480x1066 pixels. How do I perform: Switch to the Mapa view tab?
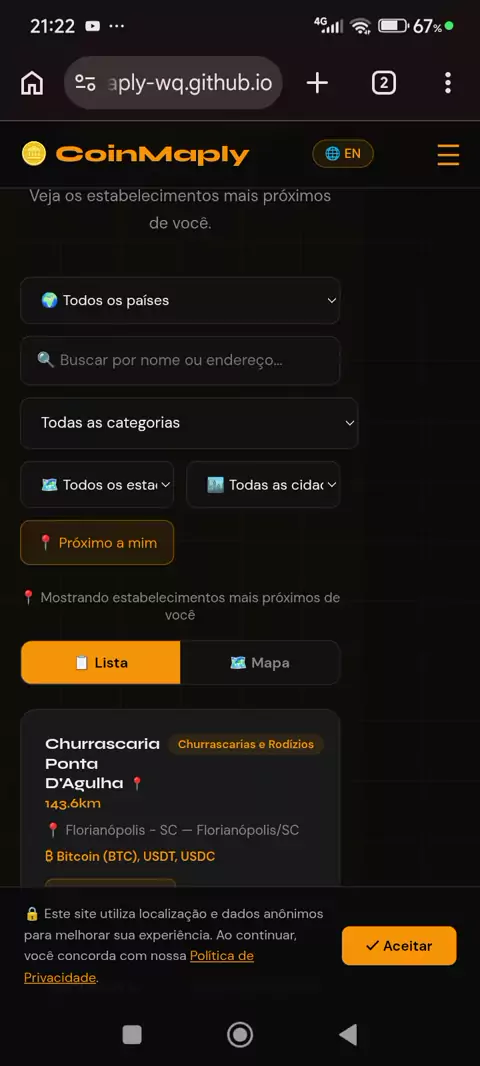pyautogui.click(x=260, y=662)
